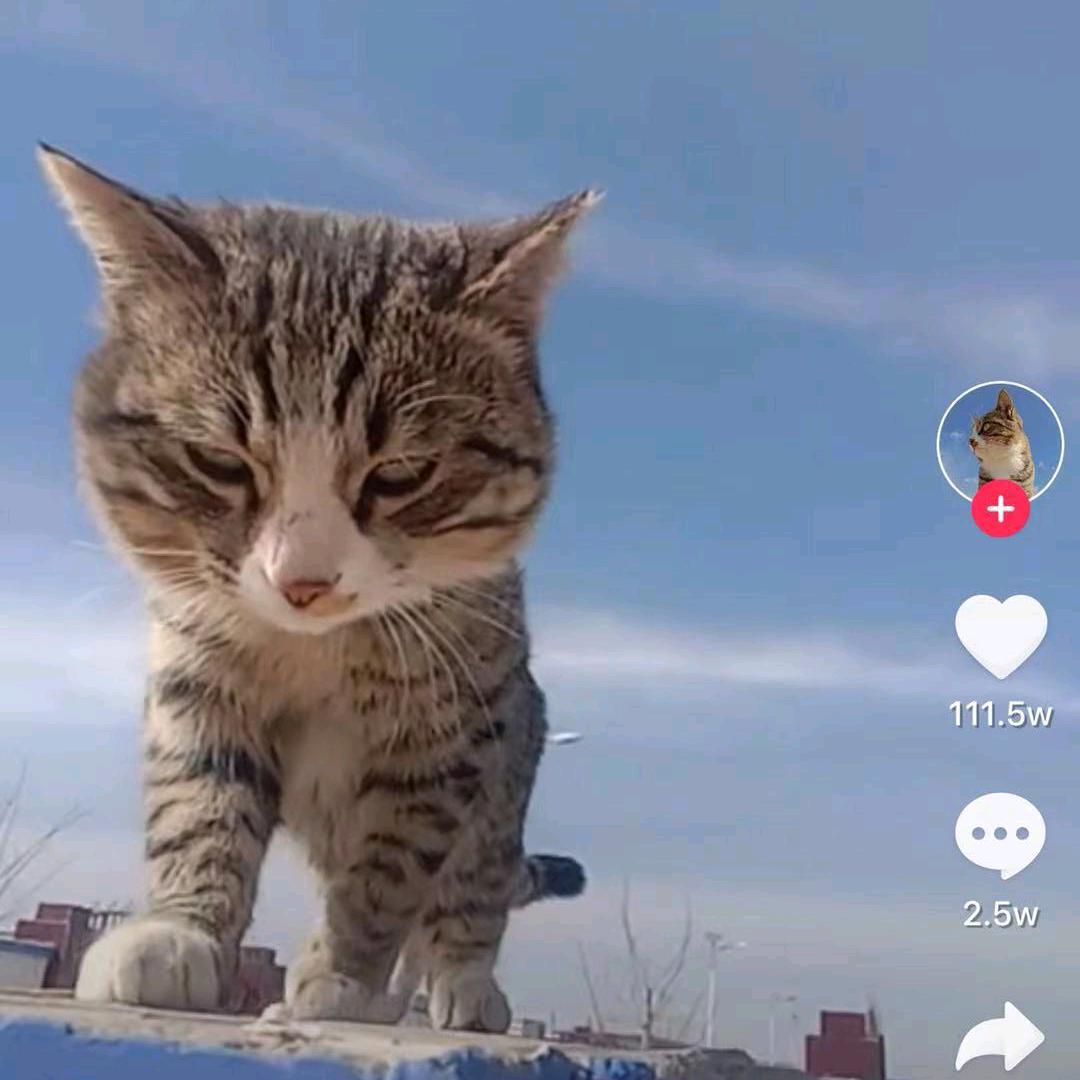Open the creator's cat profile avatar
This screenshot has height=1080, width=1080.
1000,442
